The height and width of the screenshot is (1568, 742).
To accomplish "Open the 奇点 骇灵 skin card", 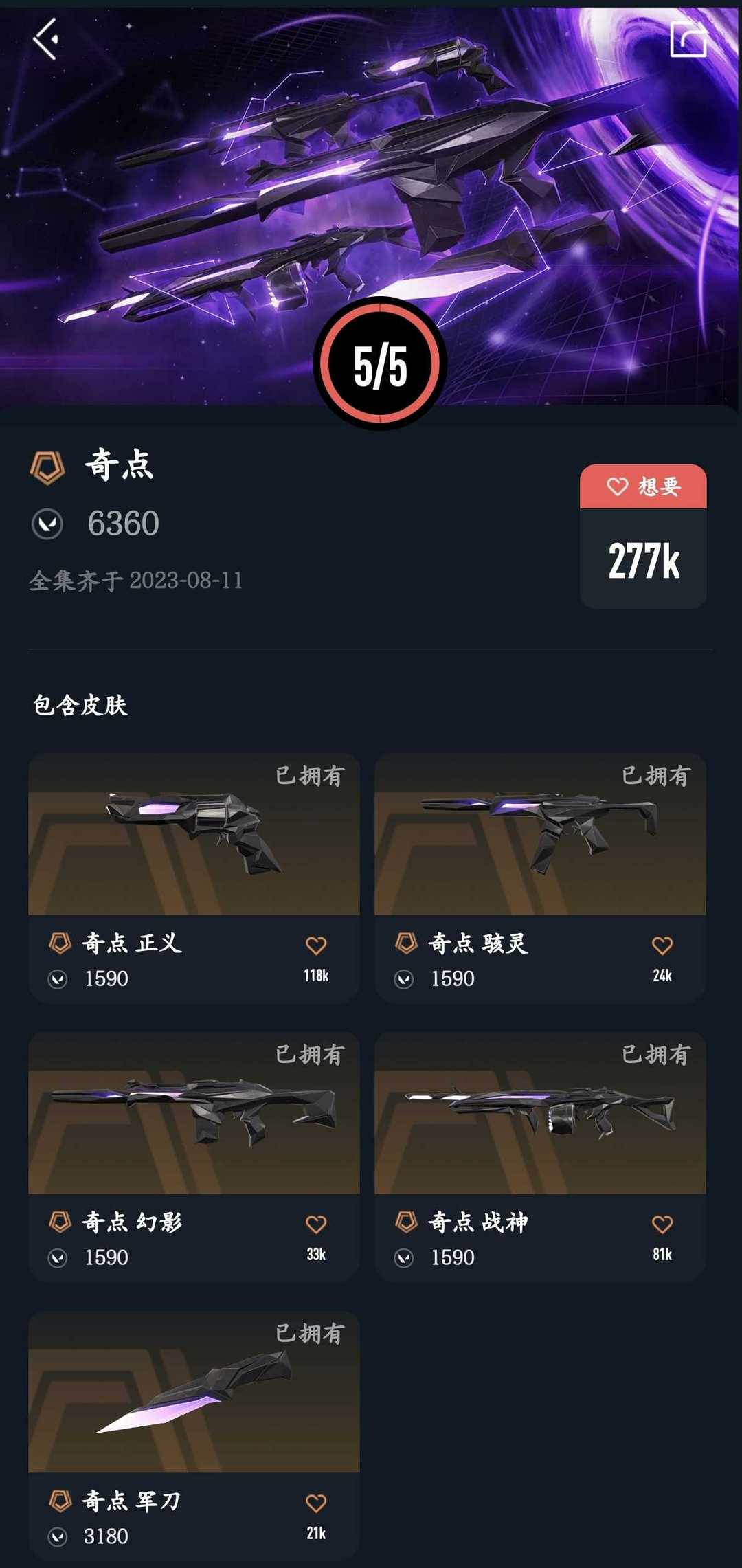I will pos(540,878).
